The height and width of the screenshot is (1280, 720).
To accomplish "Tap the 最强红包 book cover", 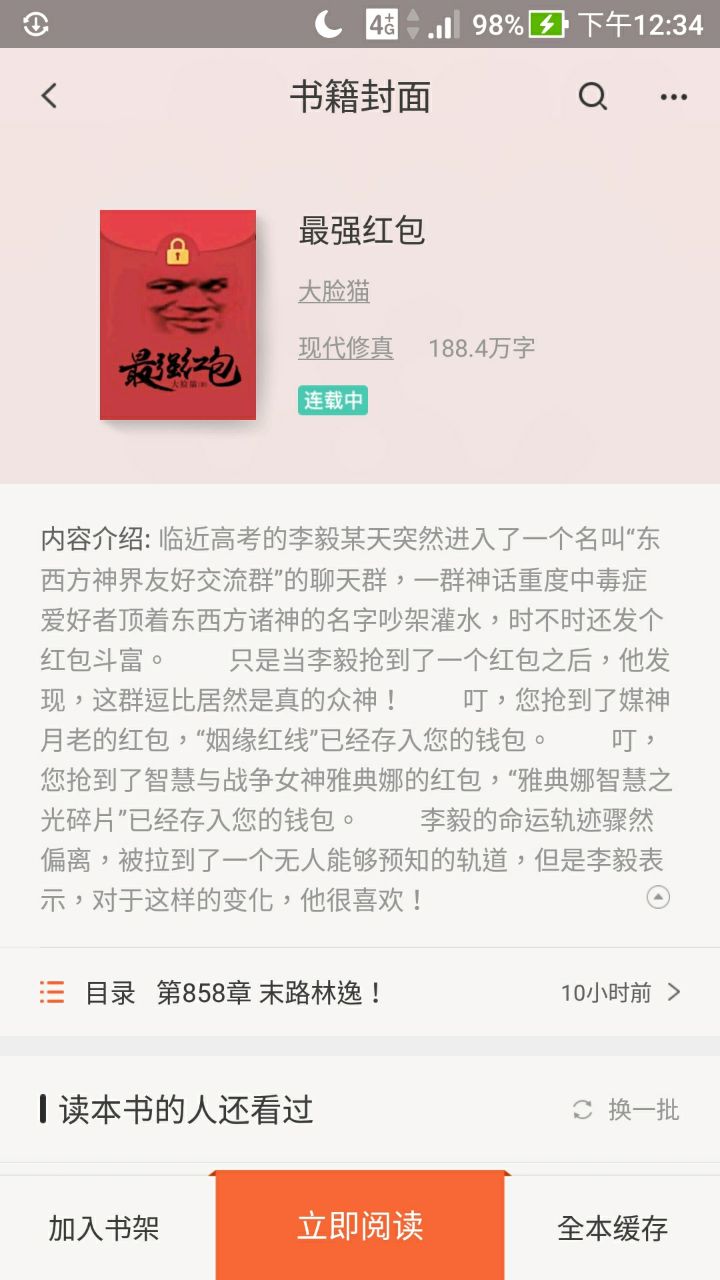I will pos(178,315).
